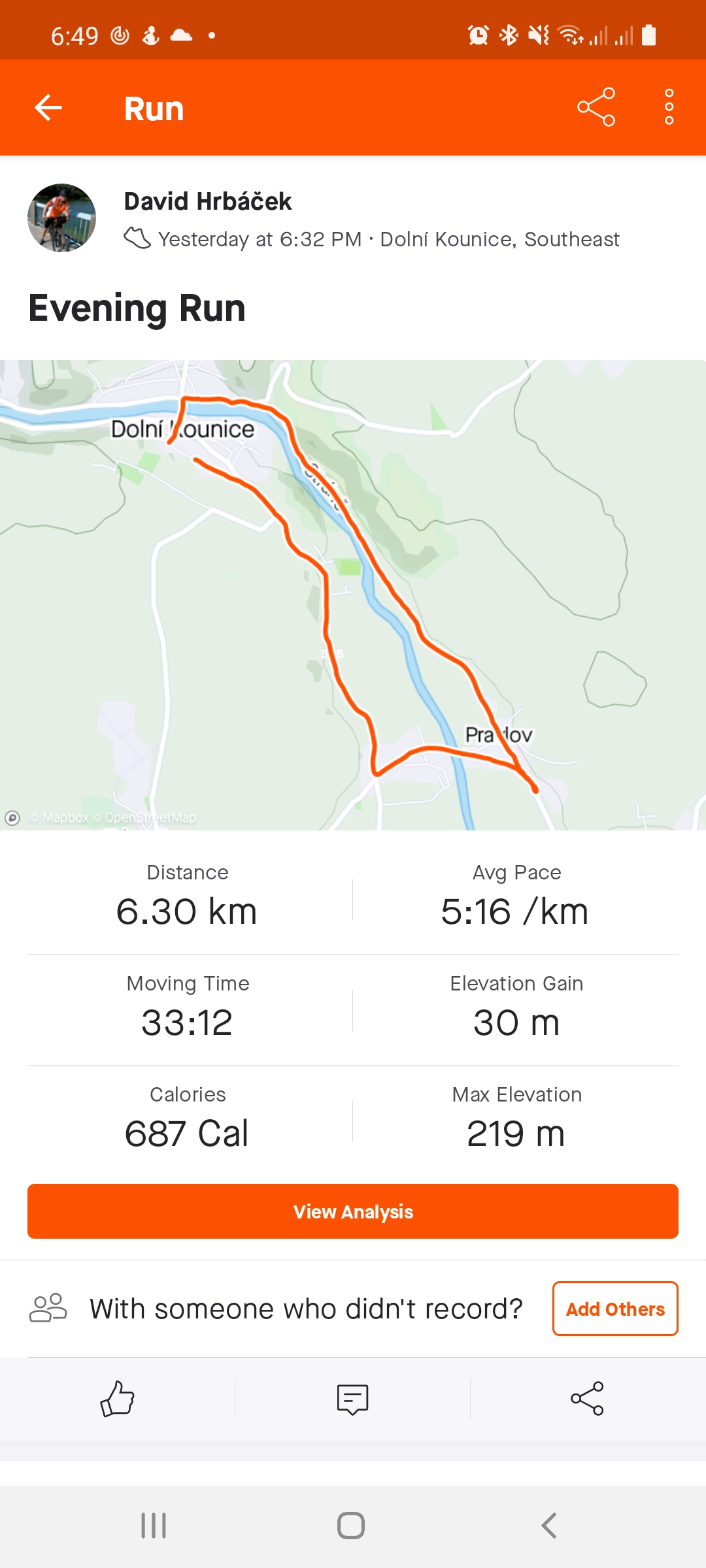Go to the system home screen

351,1526
